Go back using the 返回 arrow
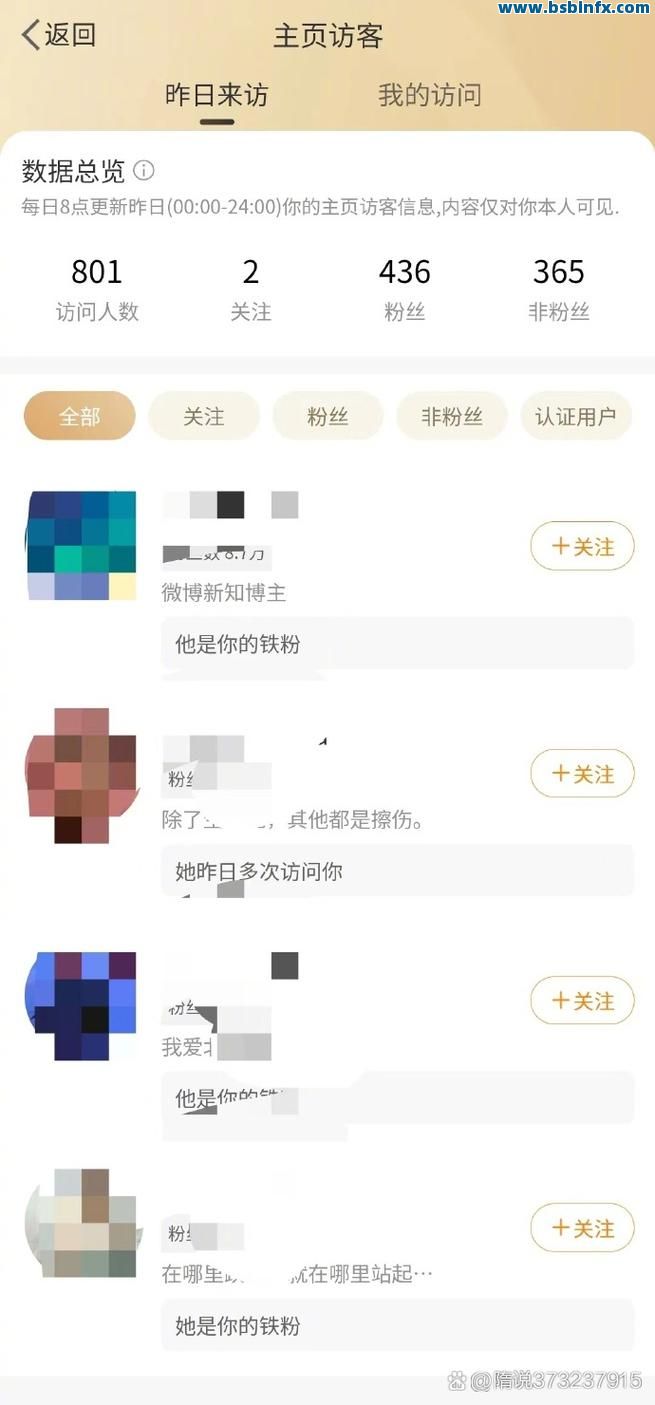The image size is (655, 1405). (x=58, y=35)
